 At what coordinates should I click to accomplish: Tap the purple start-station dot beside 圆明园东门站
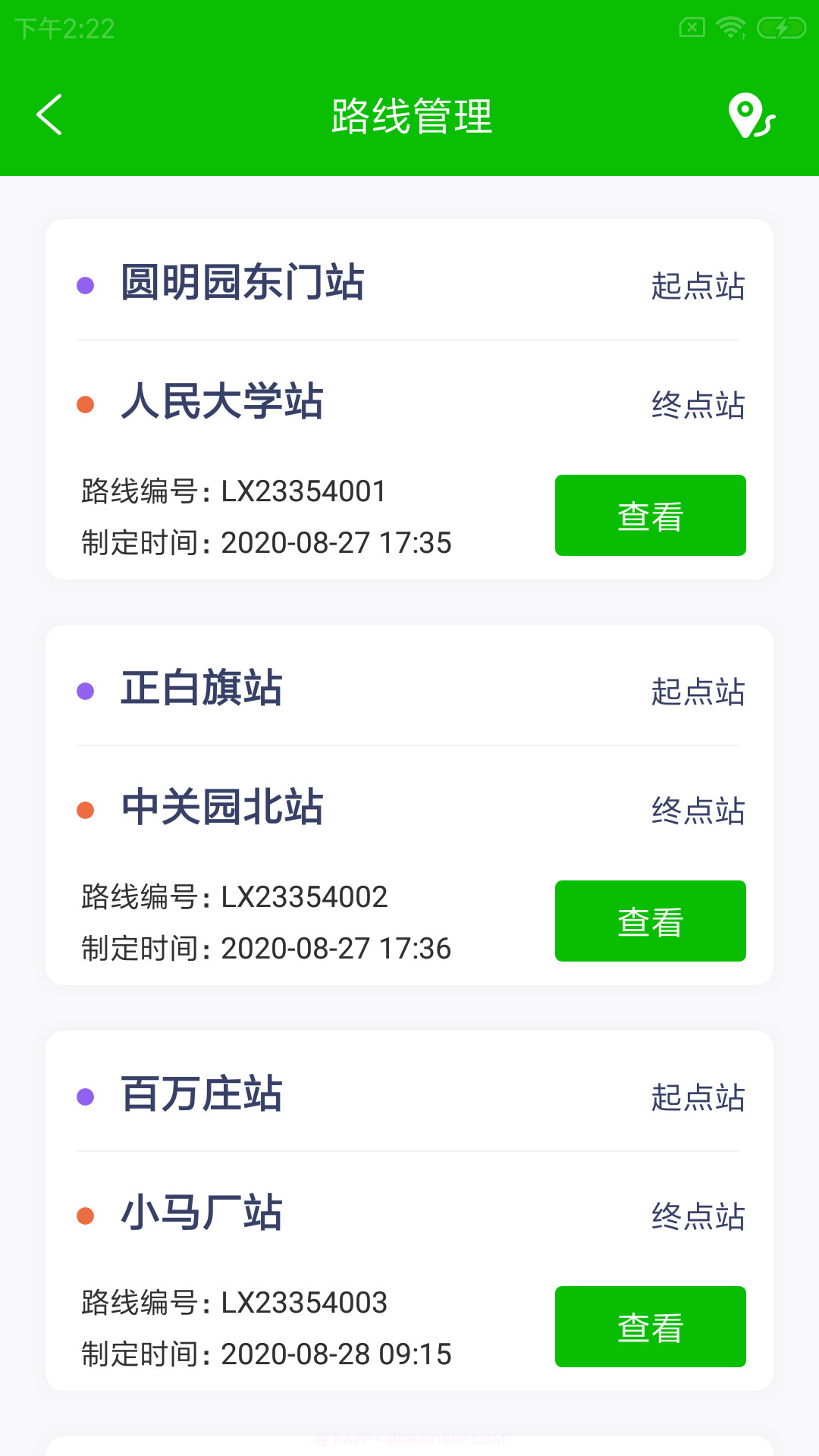[86, 284]
